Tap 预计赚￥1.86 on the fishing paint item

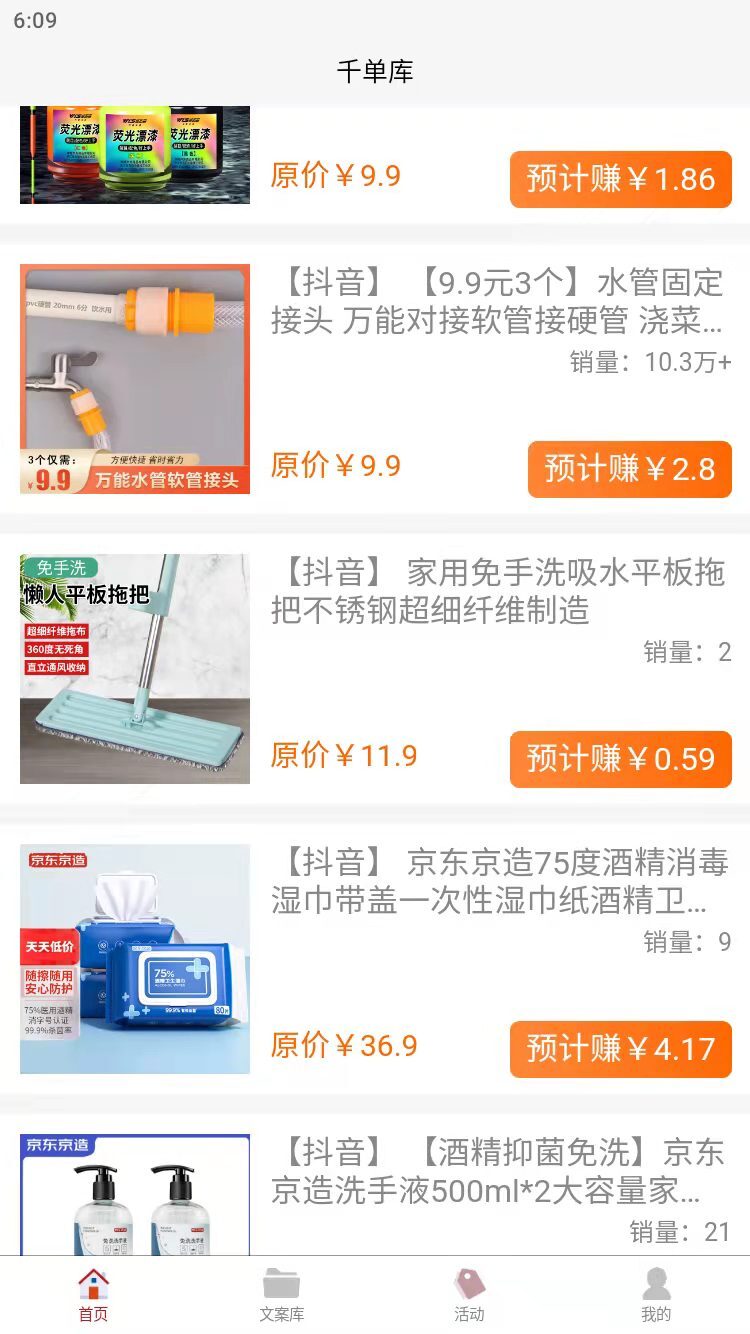coord(619,179)
